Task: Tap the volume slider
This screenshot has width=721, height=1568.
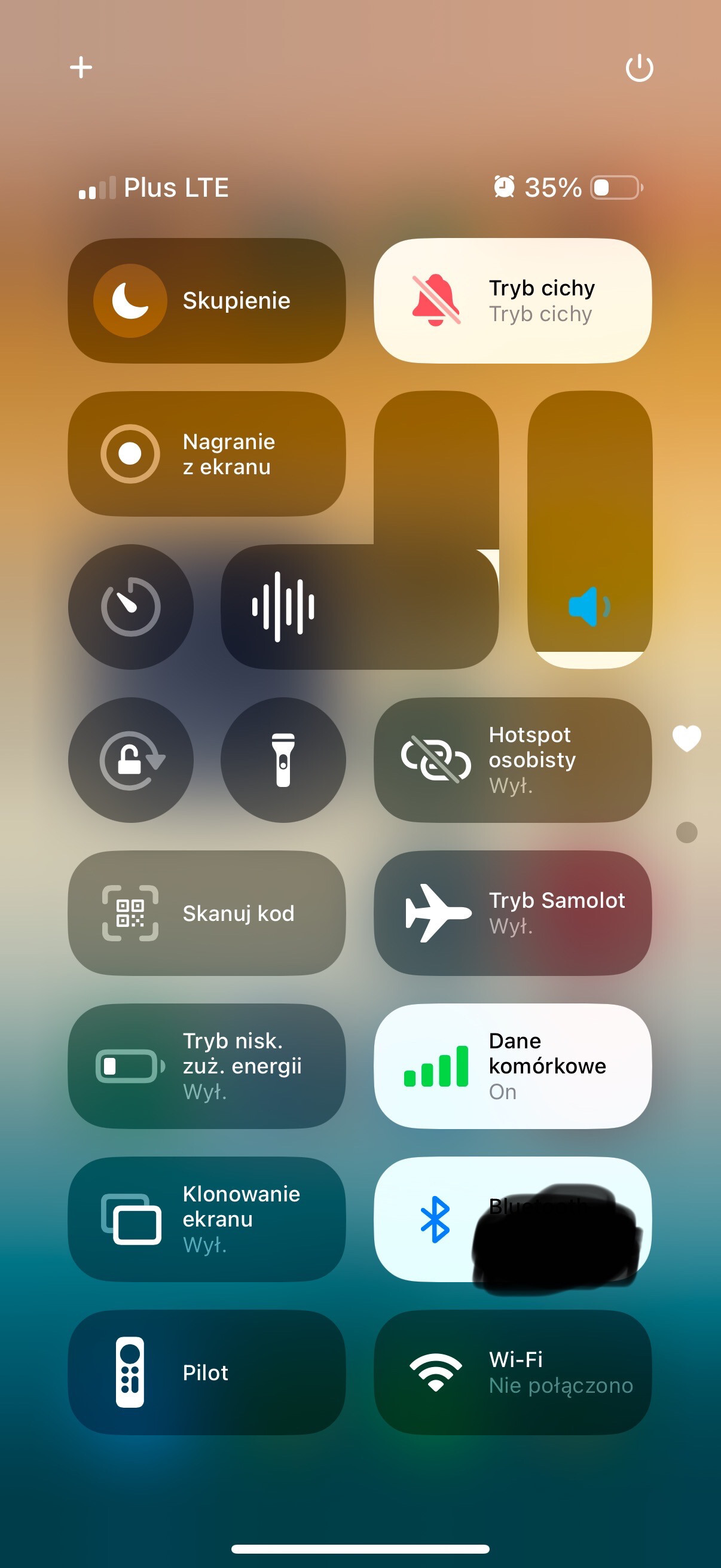Action: click(589, 530)
